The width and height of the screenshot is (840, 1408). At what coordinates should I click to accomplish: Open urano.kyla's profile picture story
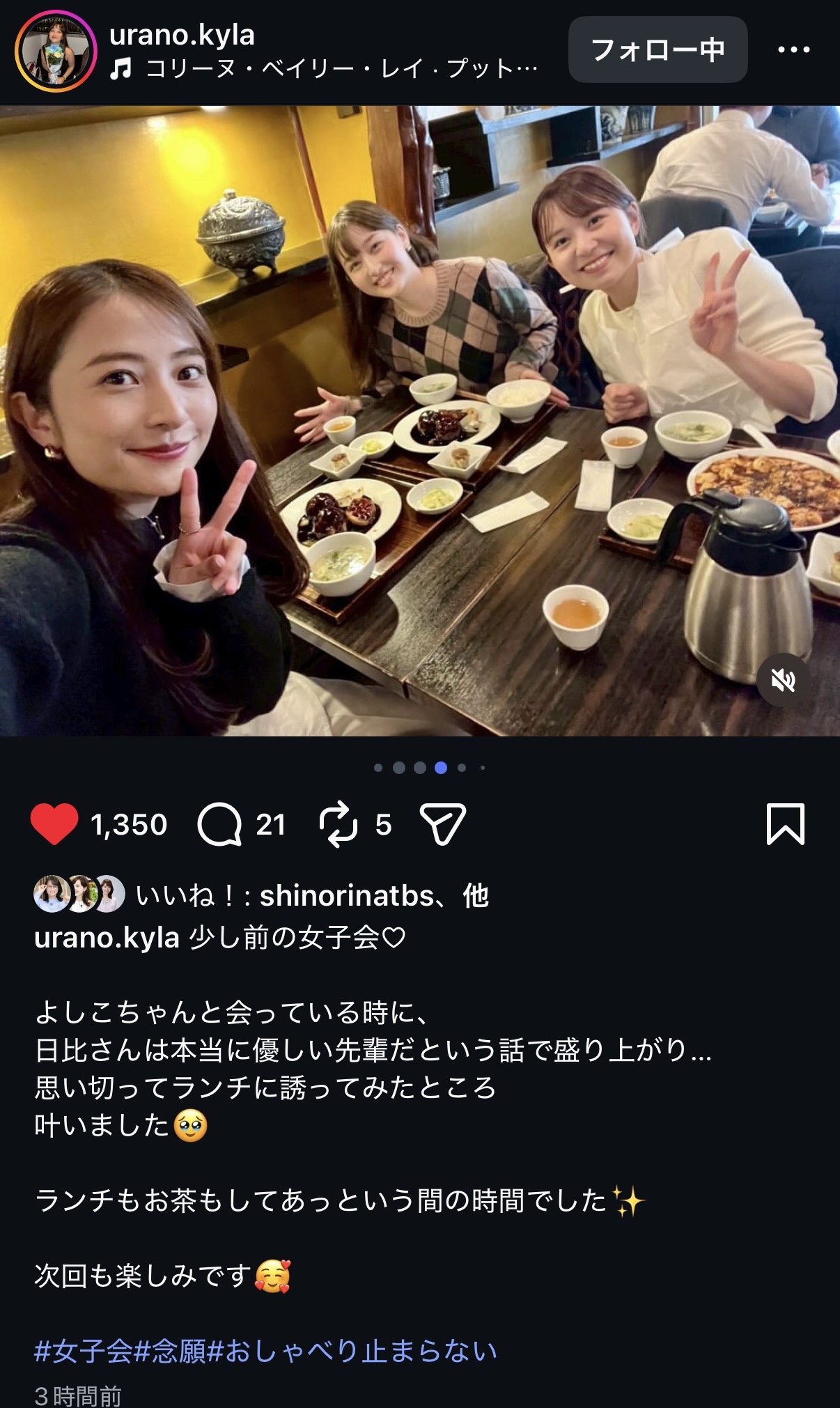pos(56,52)
